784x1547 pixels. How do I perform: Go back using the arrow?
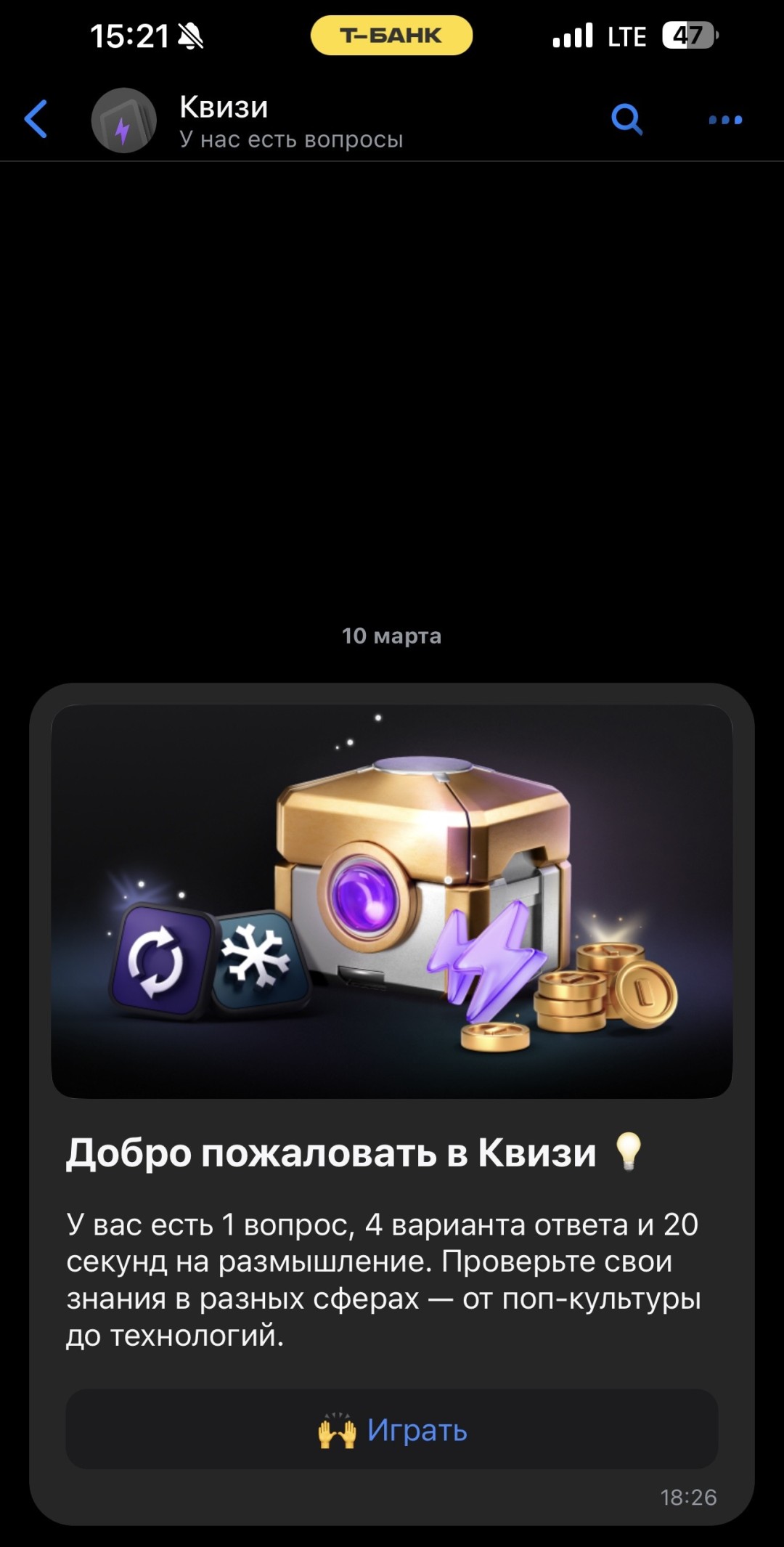[x=36, y=119]
